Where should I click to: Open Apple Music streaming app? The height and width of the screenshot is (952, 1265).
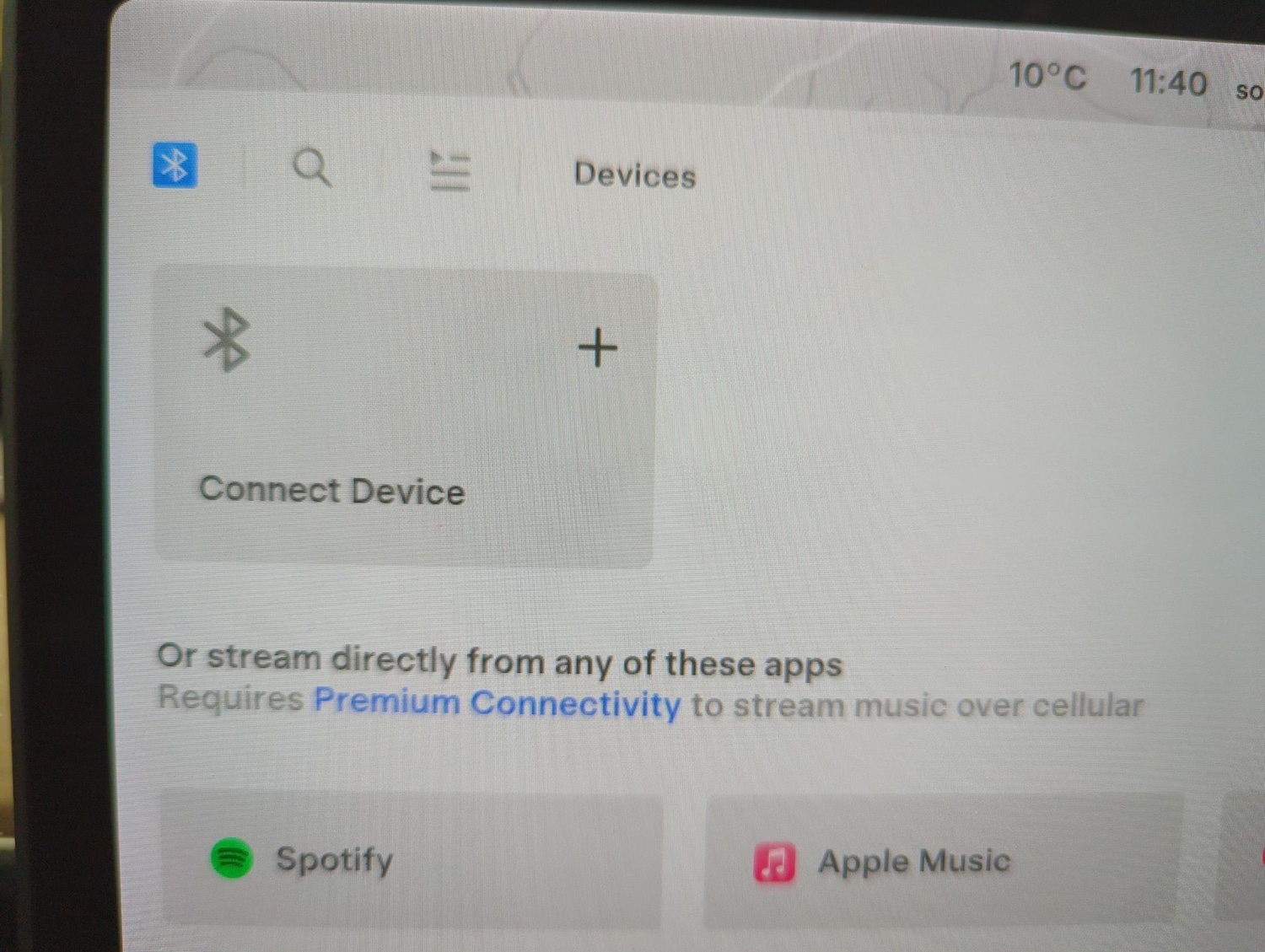[940, 861]
